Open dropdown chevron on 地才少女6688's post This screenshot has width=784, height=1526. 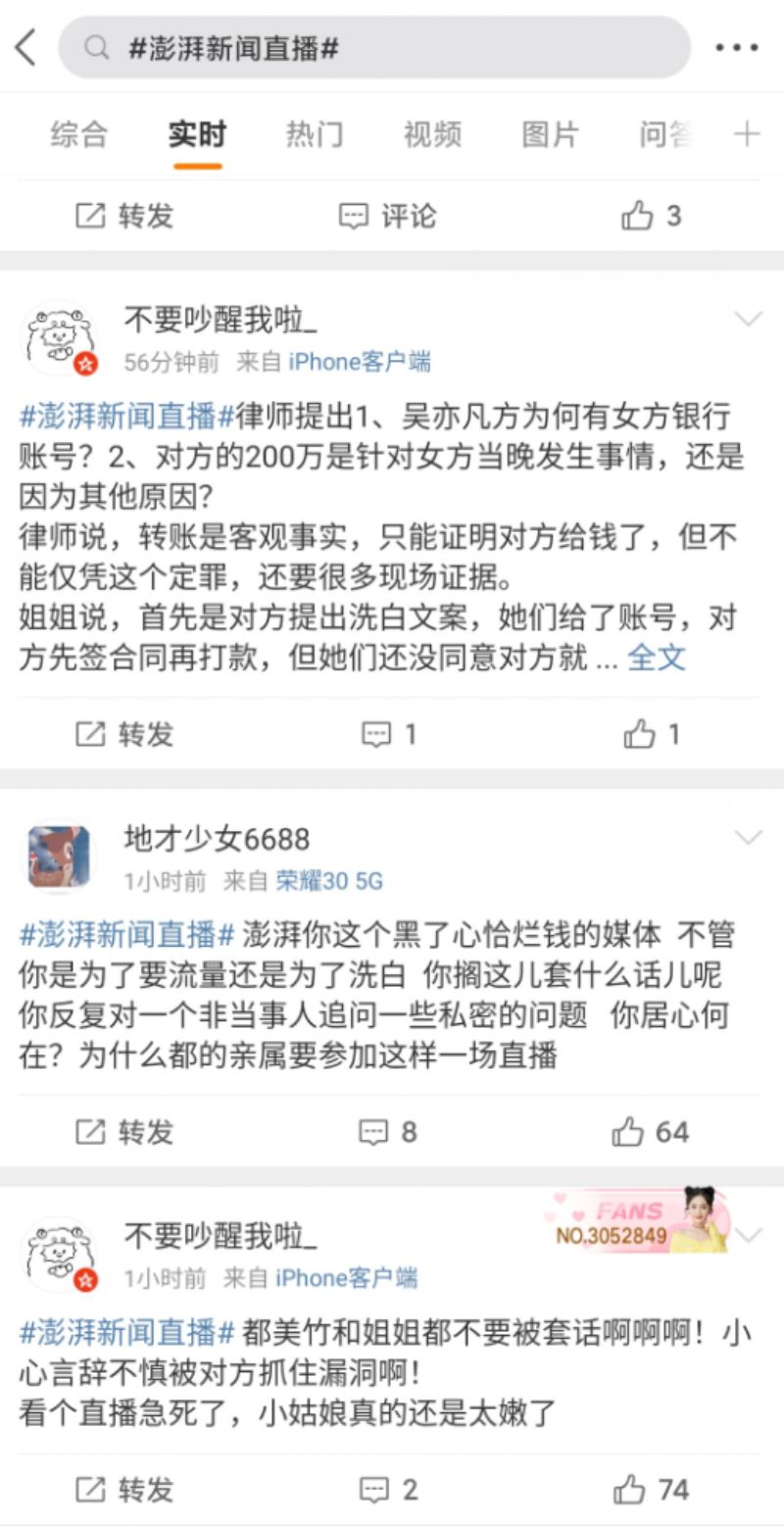[x=749, y=837]
